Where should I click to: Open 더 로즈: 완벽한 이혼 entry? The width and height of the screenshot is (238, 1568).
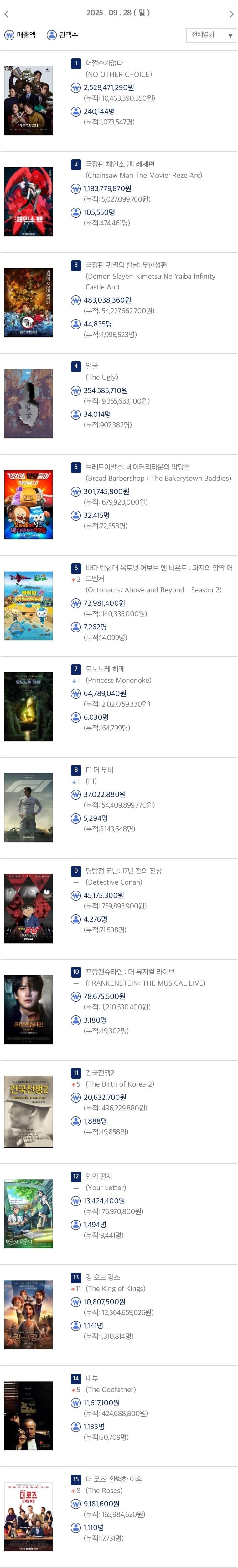(114, 1479)
